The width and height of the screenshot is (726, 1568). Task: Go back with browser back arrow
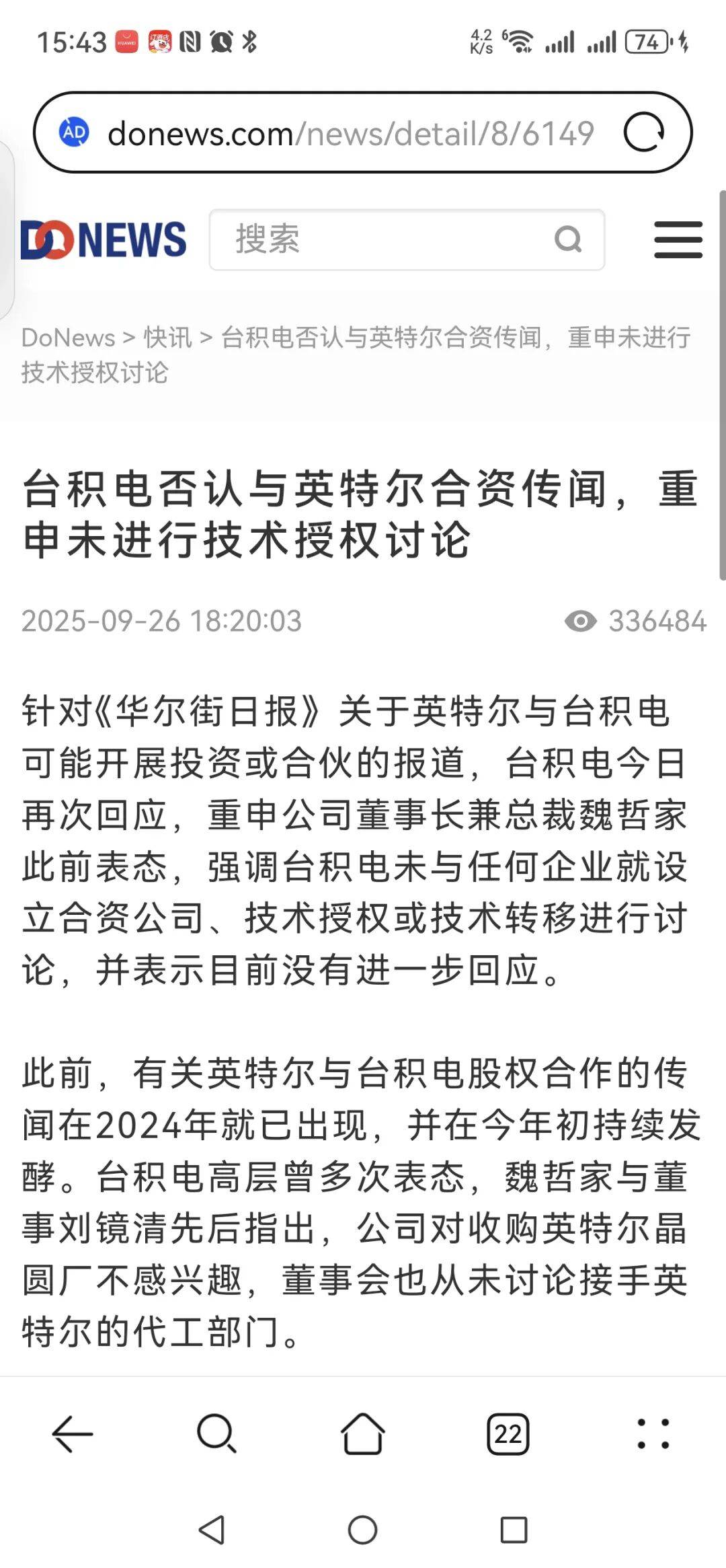[x=73, y=1435]
